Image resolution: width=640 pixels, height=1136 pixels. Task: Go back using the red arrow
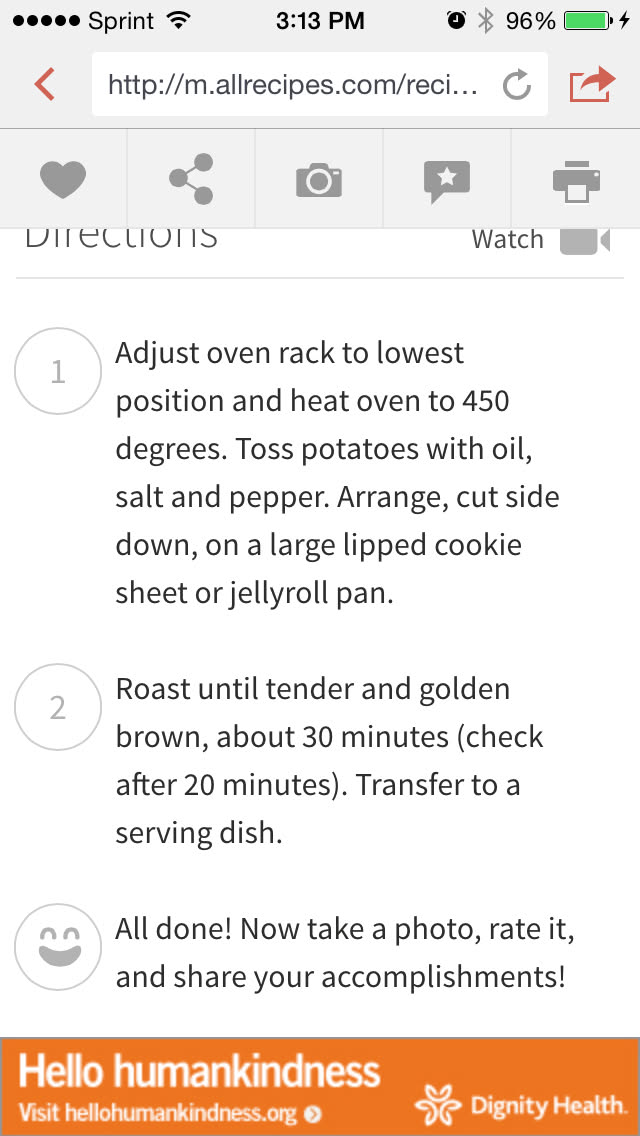[44, 85]
